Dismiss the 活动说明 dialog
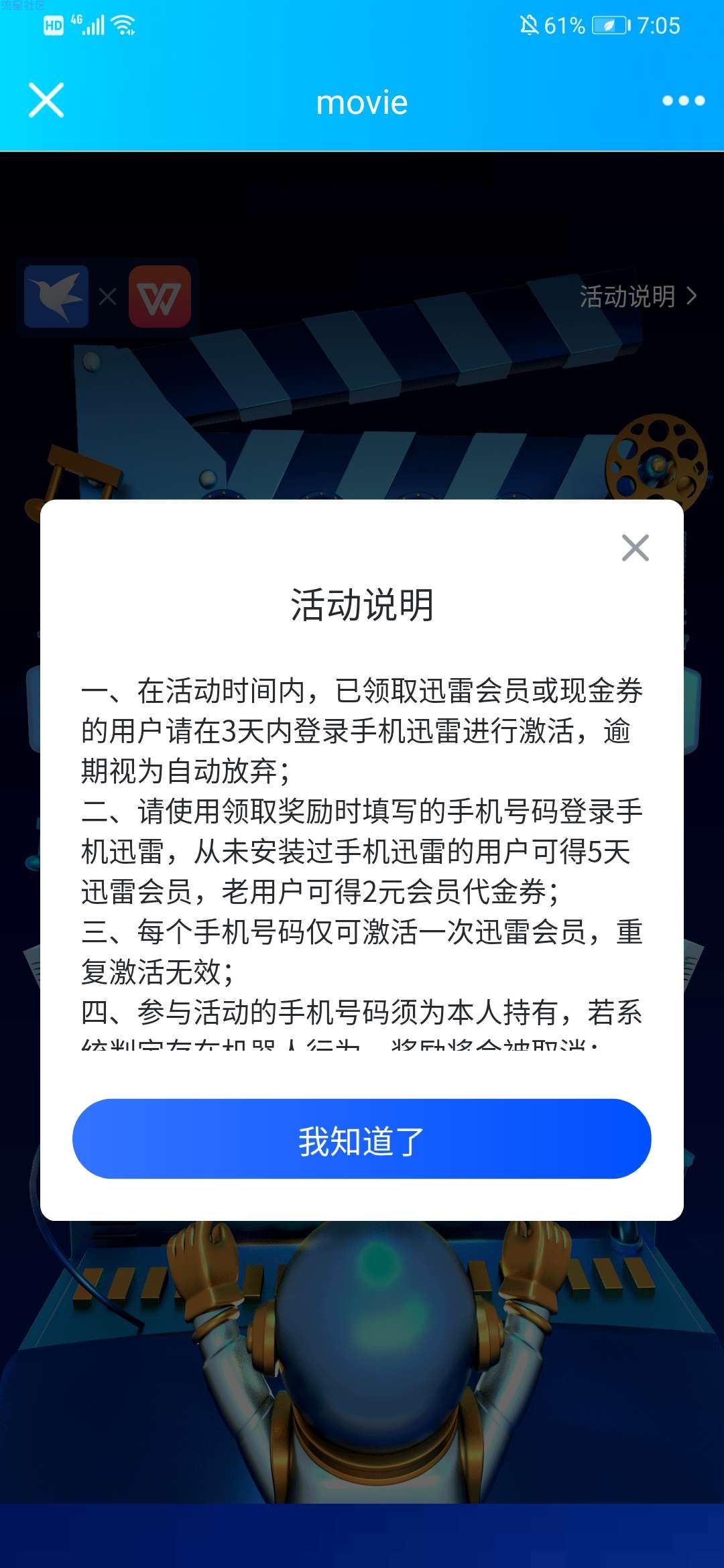The width and height of the screenshot is (724, 1568). point(635,547)
